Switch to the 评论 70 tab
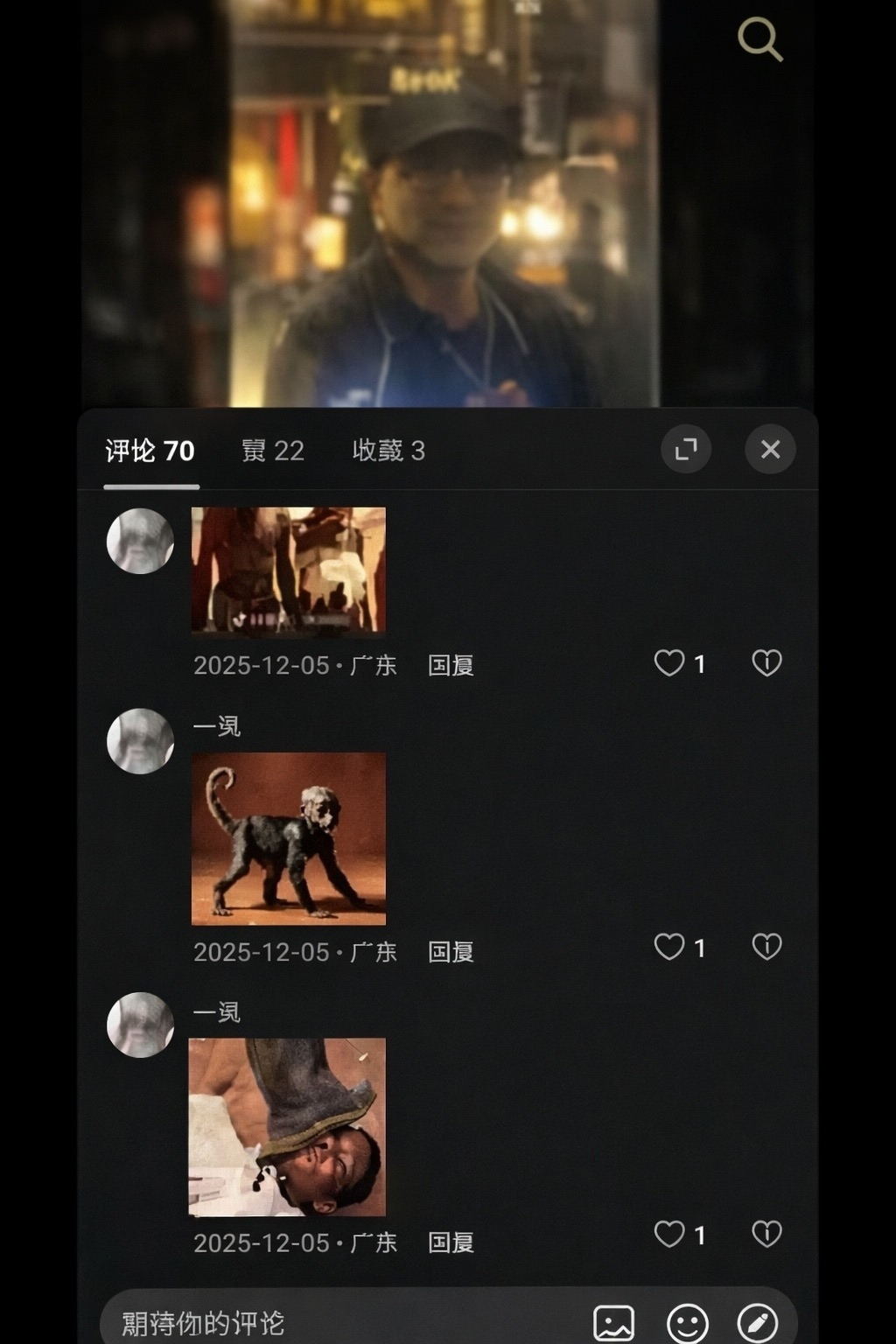The image size is (896, 1344). click(x=150, y=451)
